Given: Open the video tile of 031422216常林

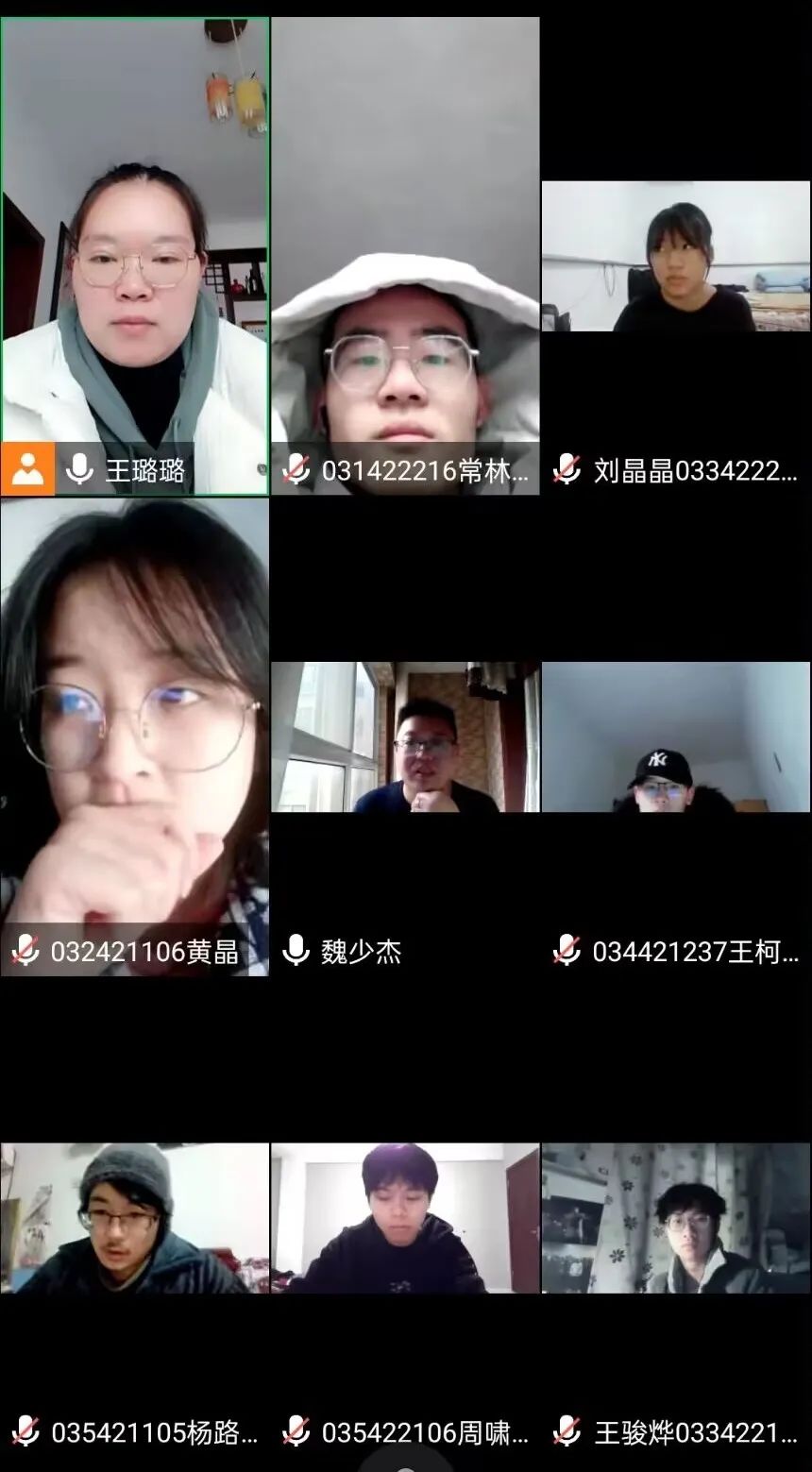Looking at the screenshot, I should 405,255.
